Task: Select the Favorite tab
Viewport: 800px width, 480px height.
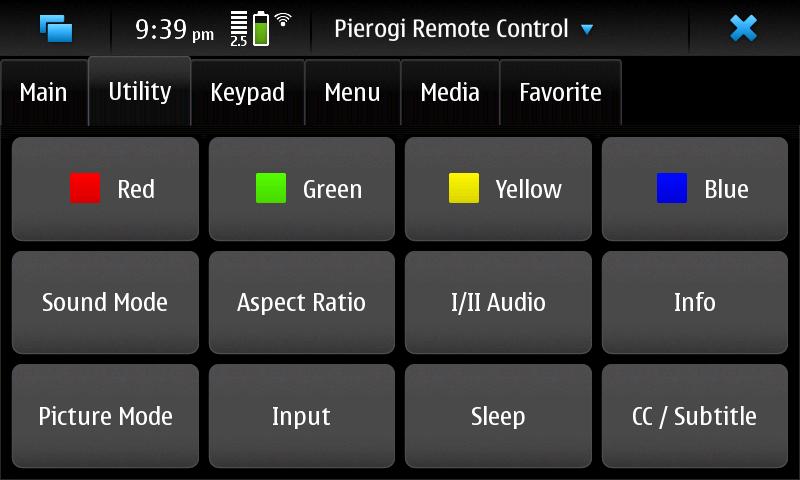Action: (560, 92)
